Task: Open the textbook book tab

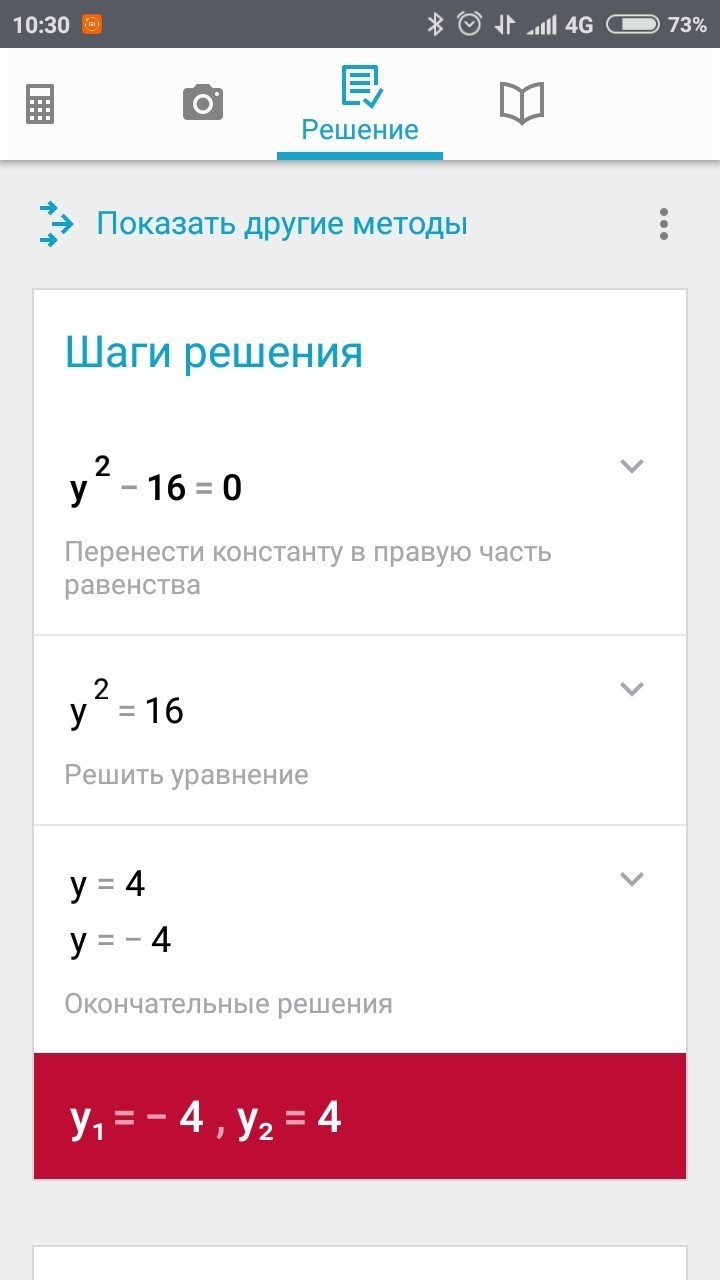Action: point(521,103)
